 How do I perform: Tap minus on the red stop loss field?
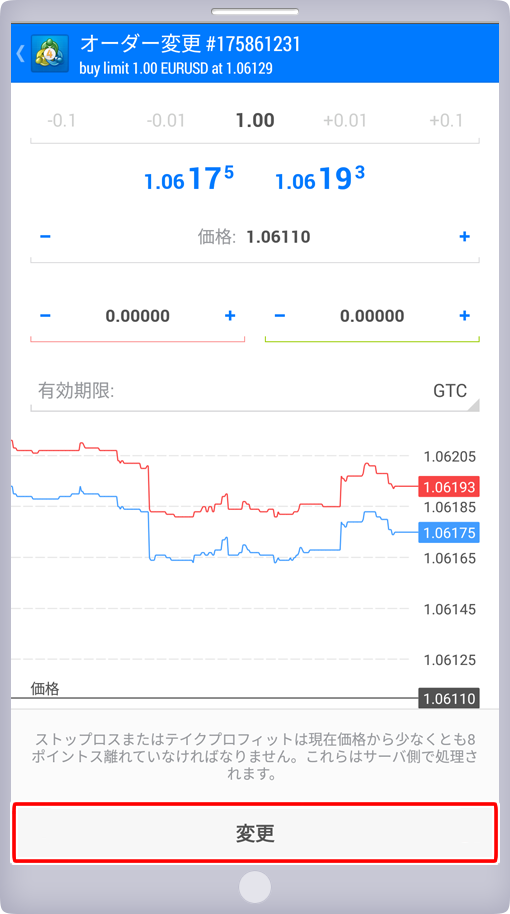(x=45, y=316)
